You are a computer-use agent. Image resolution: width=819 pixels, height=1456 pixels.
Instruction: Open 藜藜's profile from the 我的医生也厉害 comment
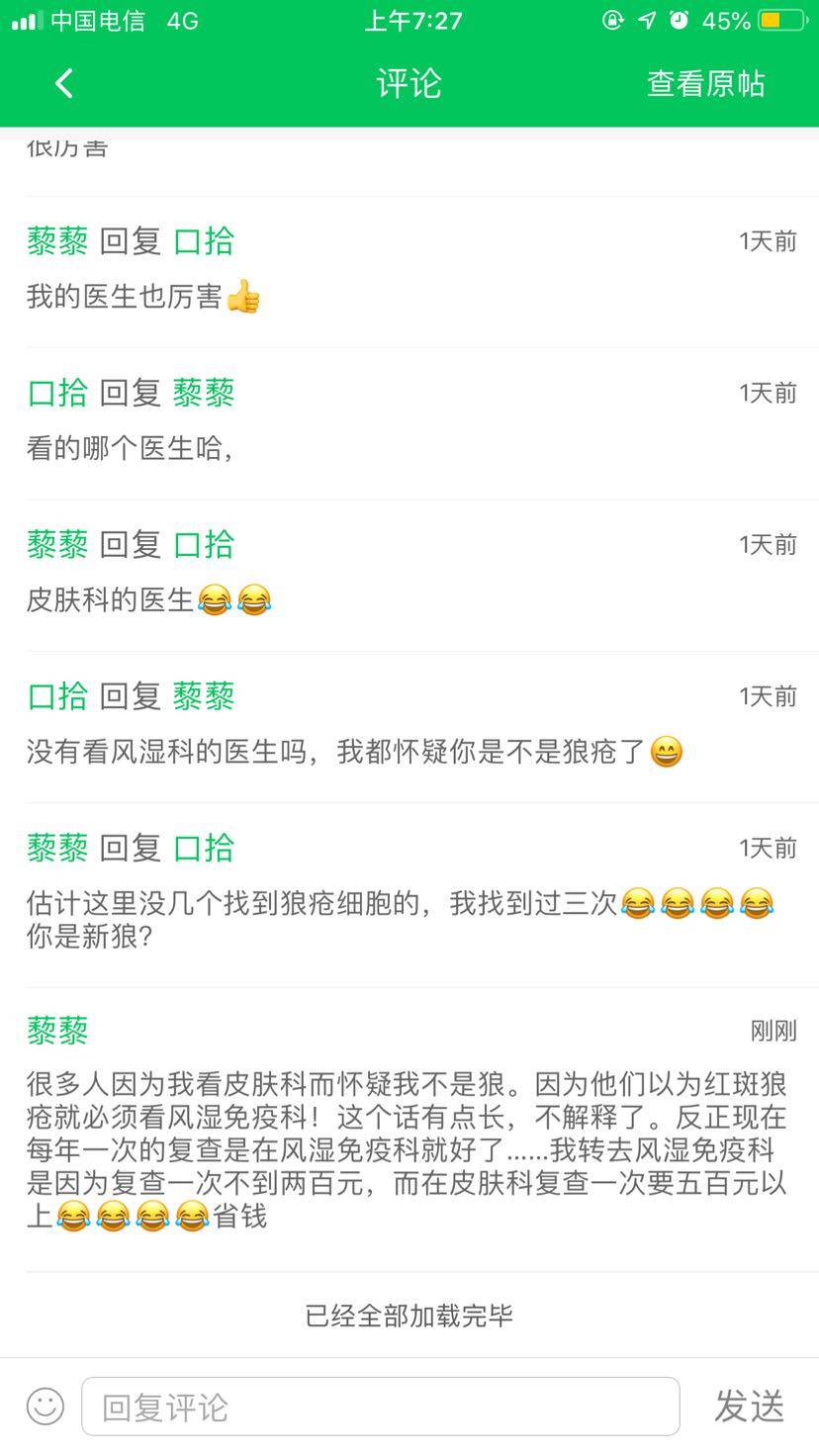(57, 241)
